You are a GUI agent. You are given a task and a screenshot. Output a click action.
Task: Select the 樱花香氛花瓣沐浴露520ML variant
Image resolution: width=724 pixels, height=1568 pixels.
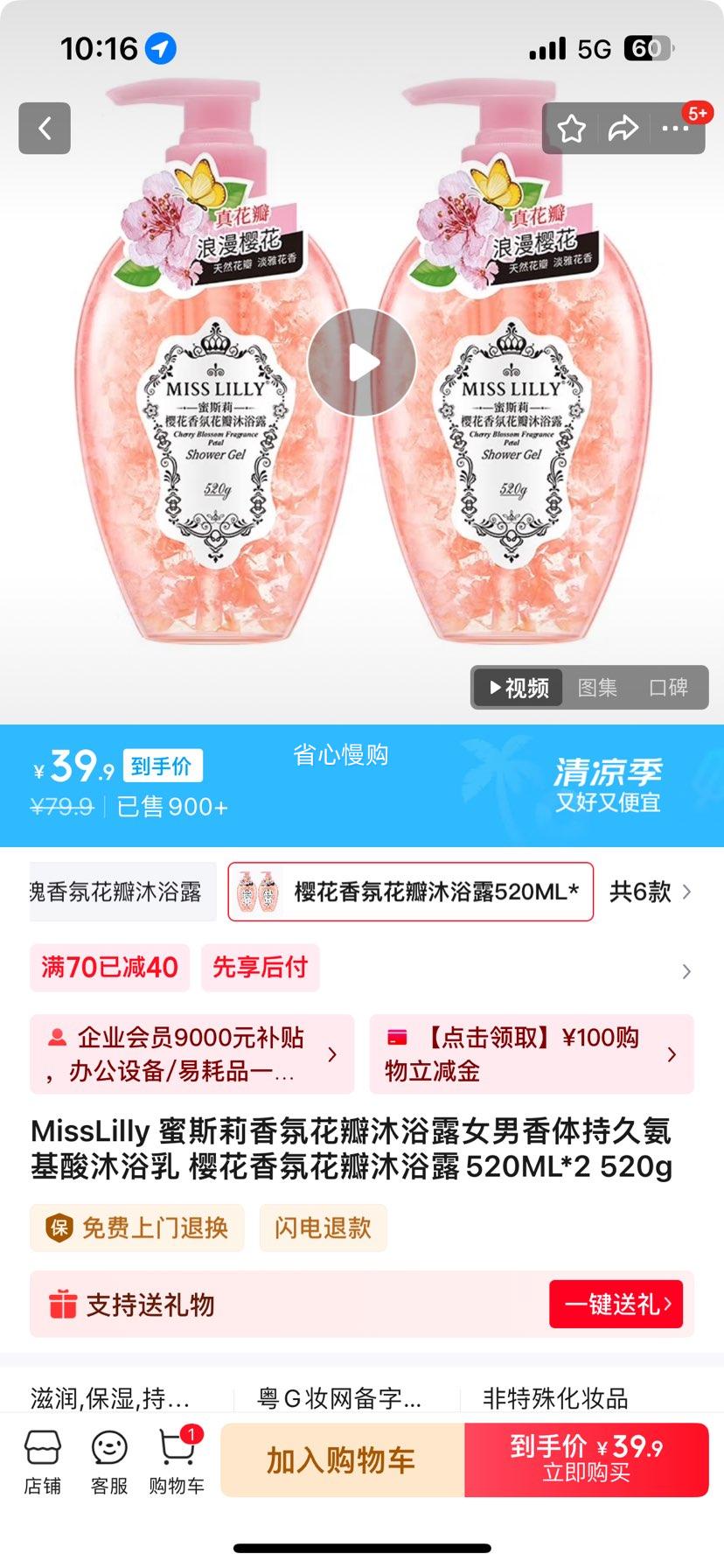[x=409, y=892]
